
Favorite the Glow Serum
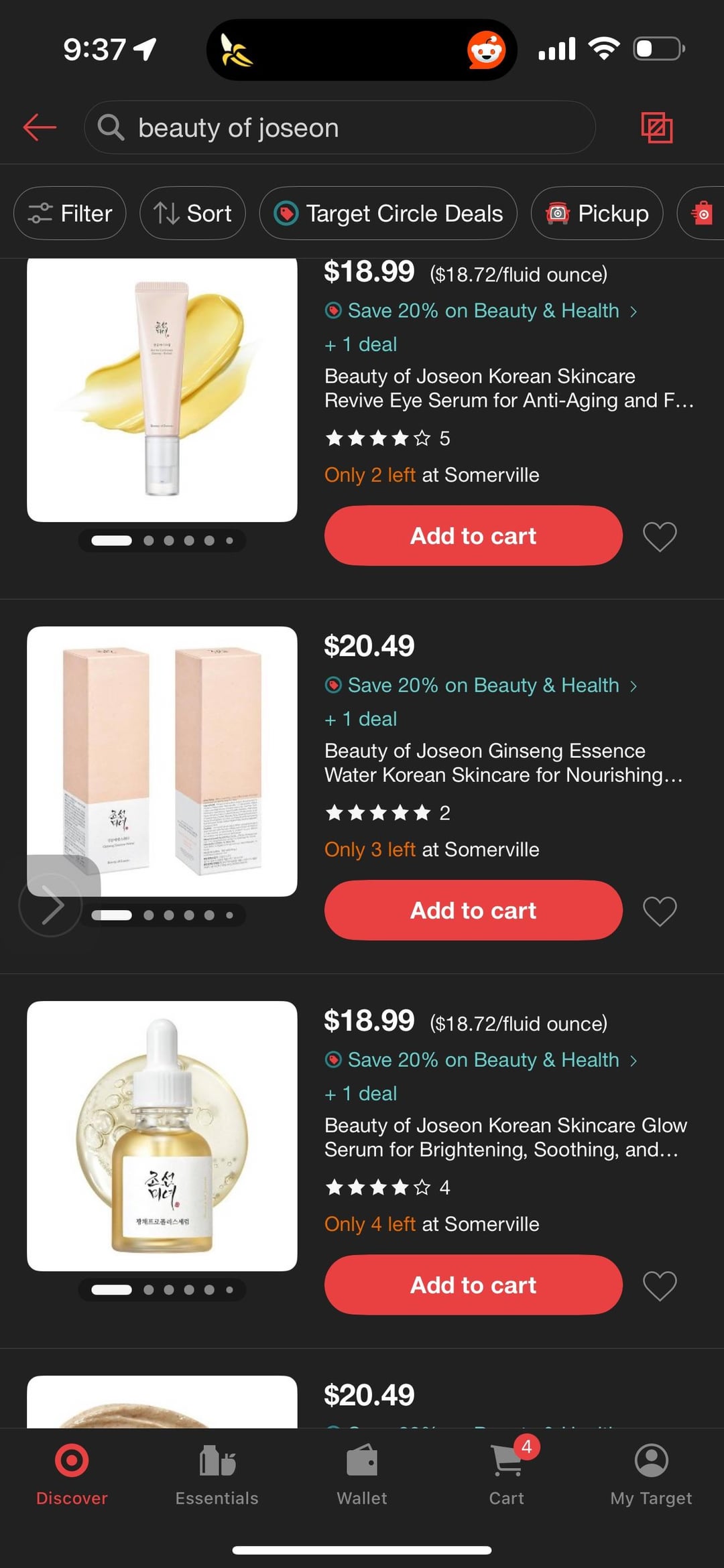(x=660, y=1286)
